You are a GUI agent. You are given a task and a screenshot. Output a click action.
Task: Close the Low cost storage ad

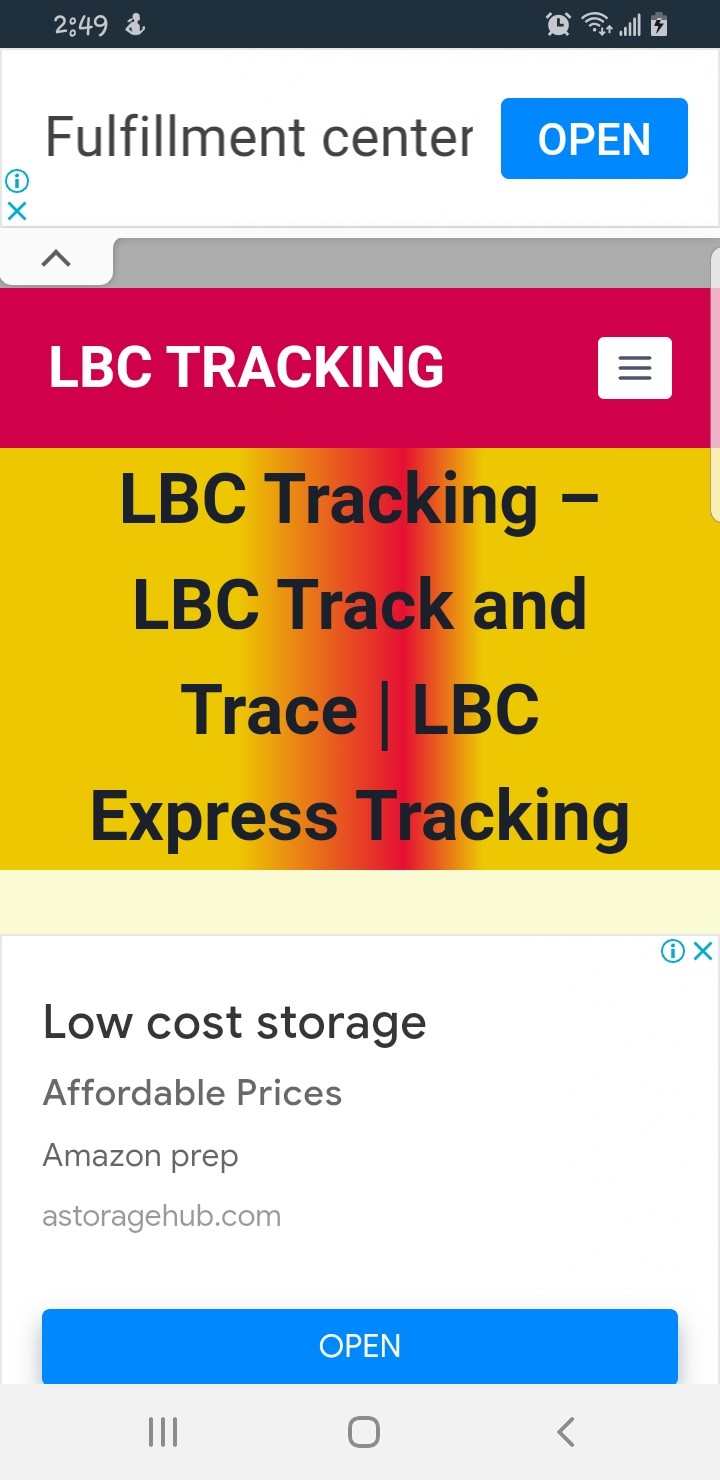pos(703,951)
